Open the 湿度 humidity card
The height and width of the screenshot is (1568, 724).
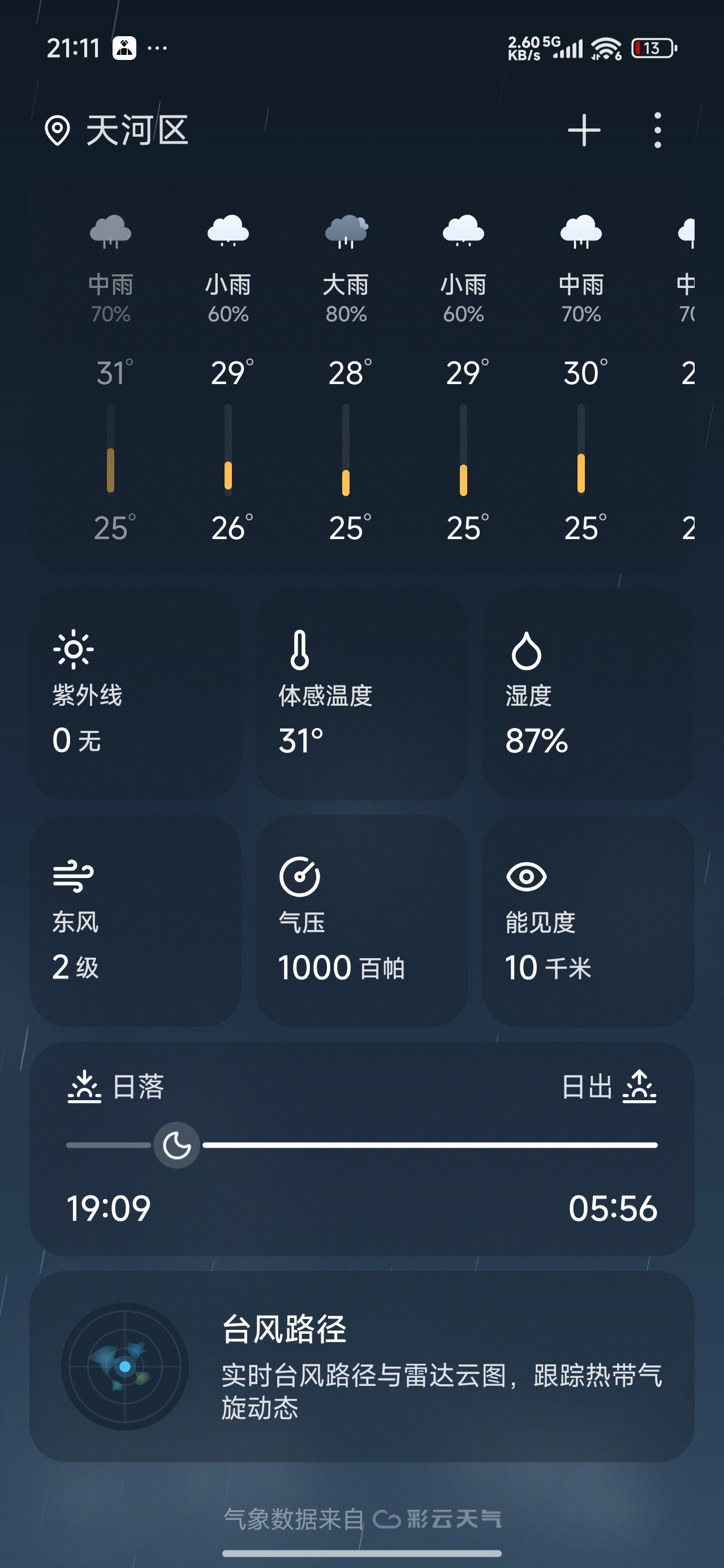pyautogui.click(x=588, y=695)
